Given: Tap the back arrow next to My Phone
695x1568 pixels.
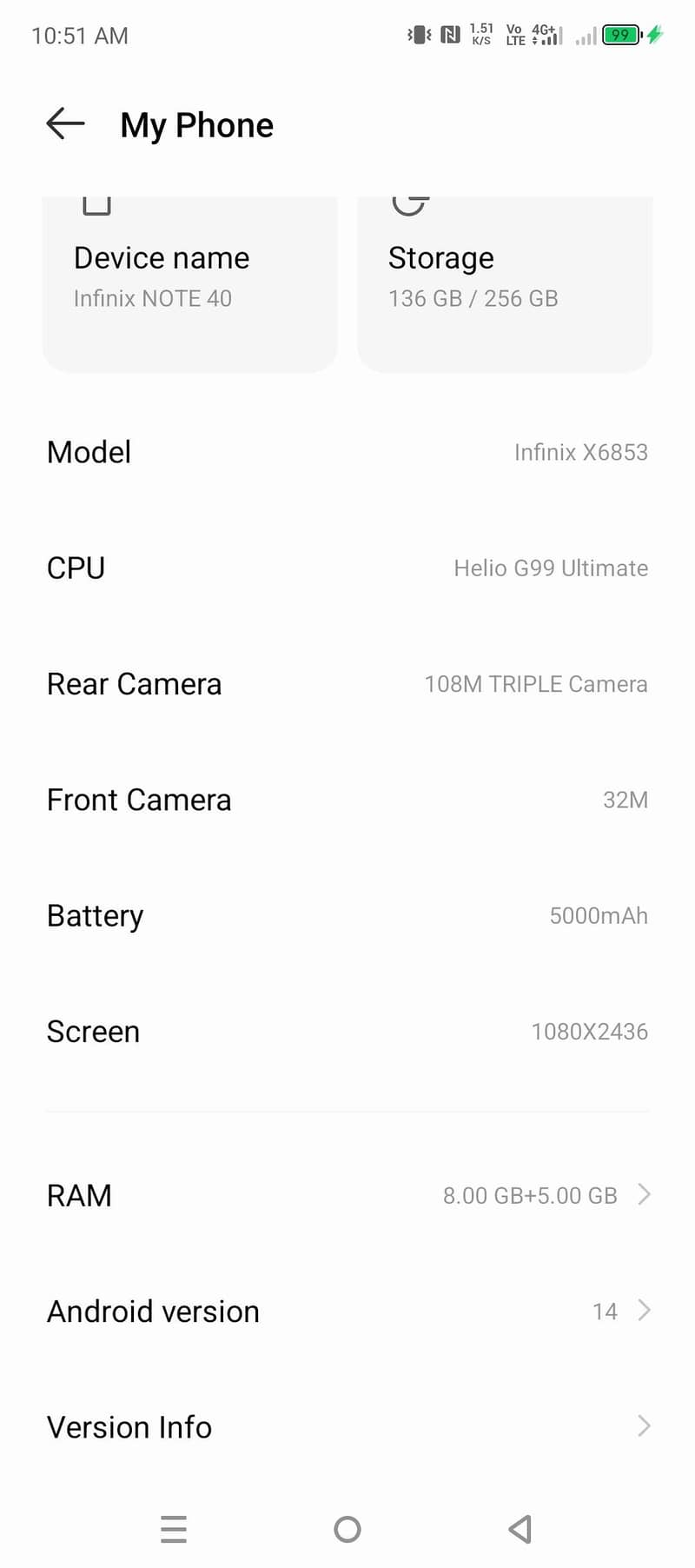Looking at the screenshot, I should click(x=64, y=123).
